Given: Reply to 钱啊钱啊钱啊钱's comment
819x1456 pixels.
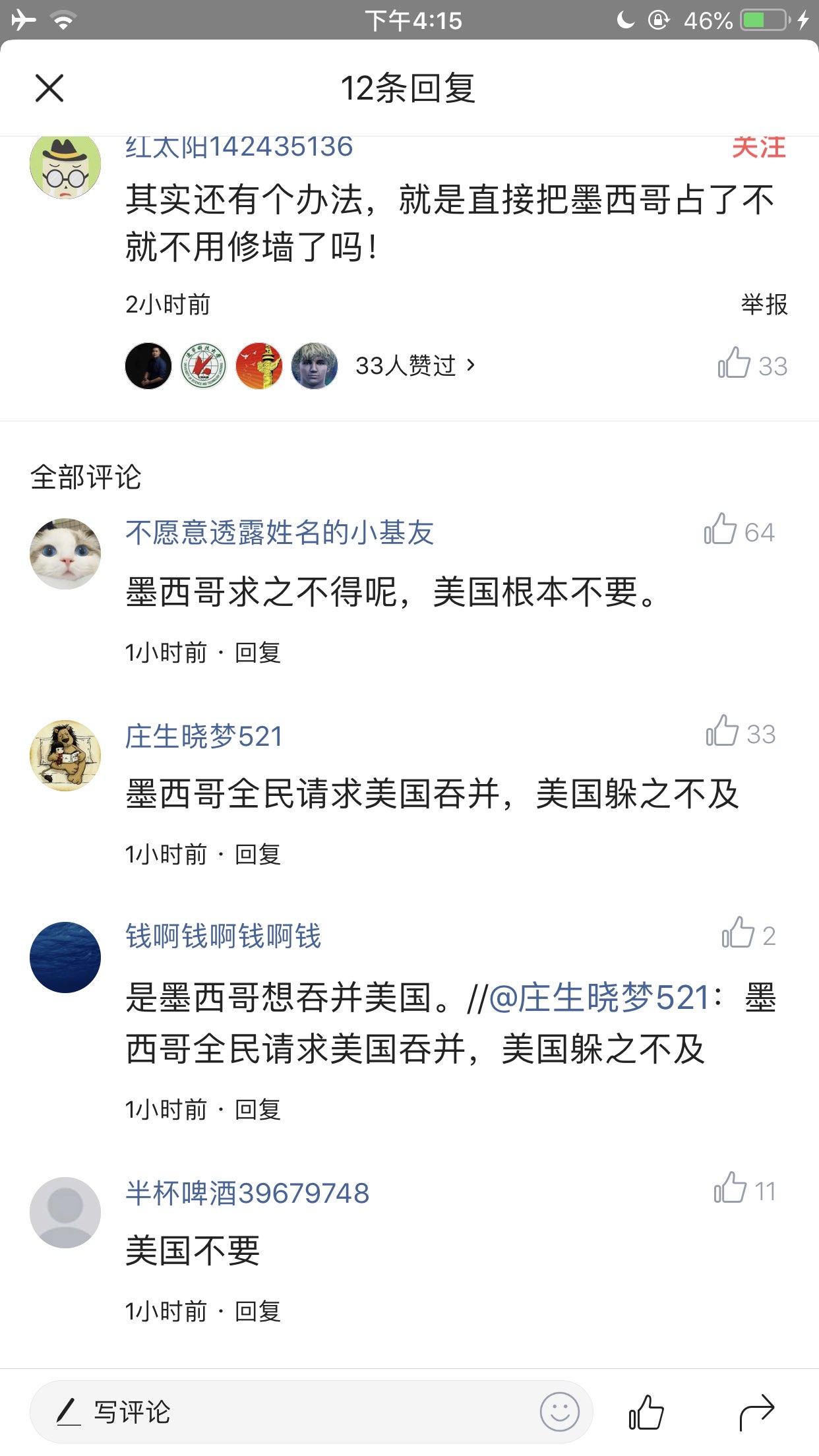Looking at the screenshot, I should (x=258, y=1110).
